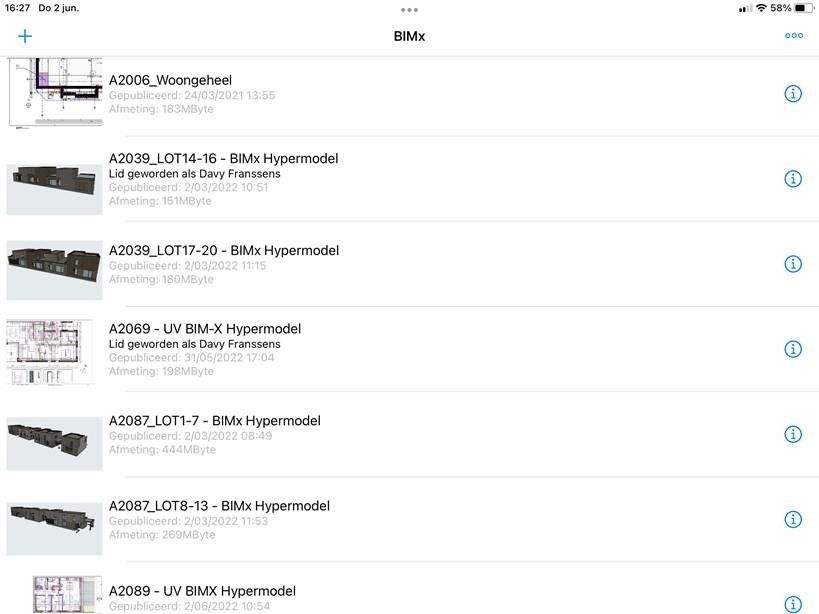Image resolution: width=819 pixels, height=614 pixels.
Task: Open A2087_LOT8-13 BIMx Hypermodel
Action: (219, 506)
